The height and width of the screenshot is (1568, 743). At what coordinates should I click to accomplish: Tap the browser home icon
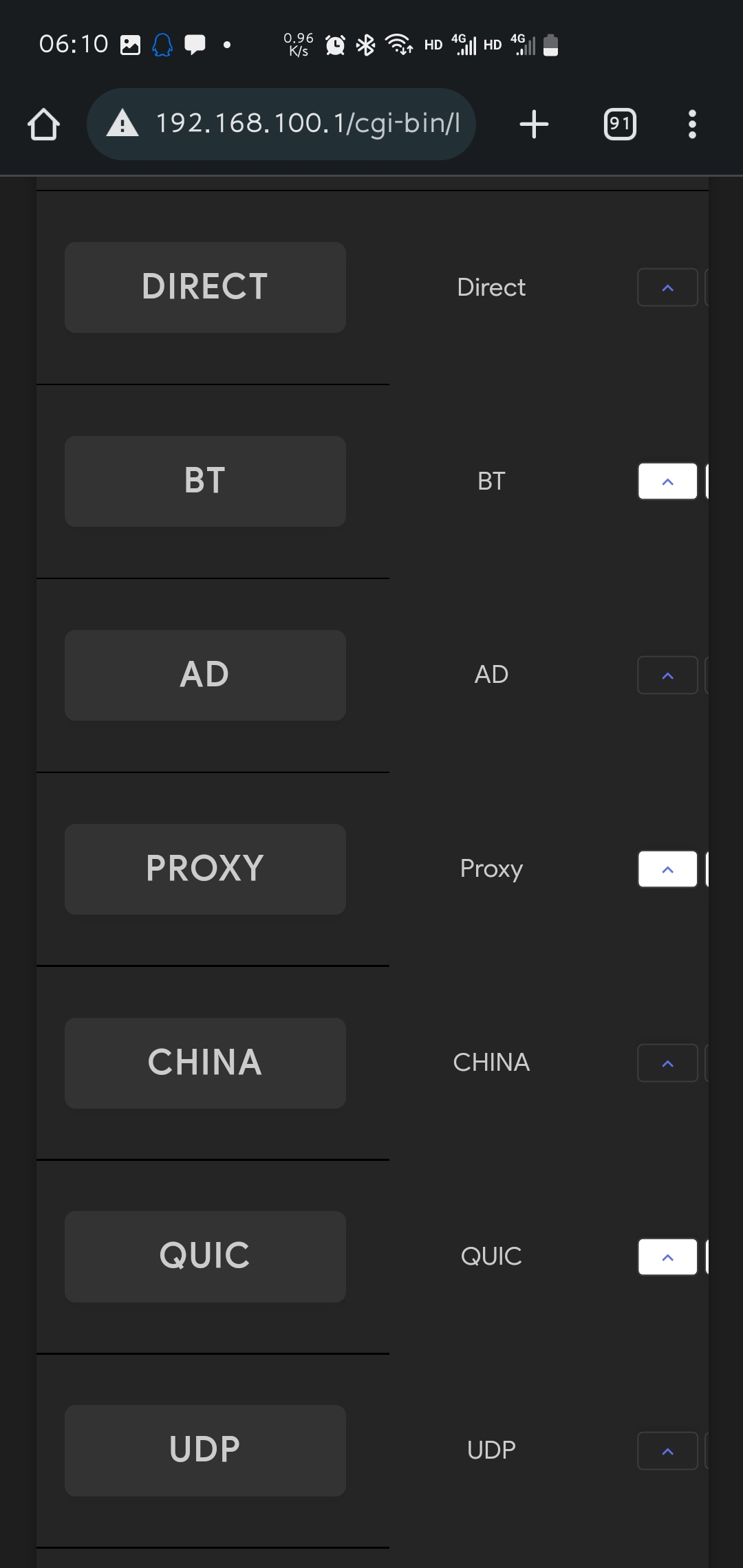coord(43,124)
